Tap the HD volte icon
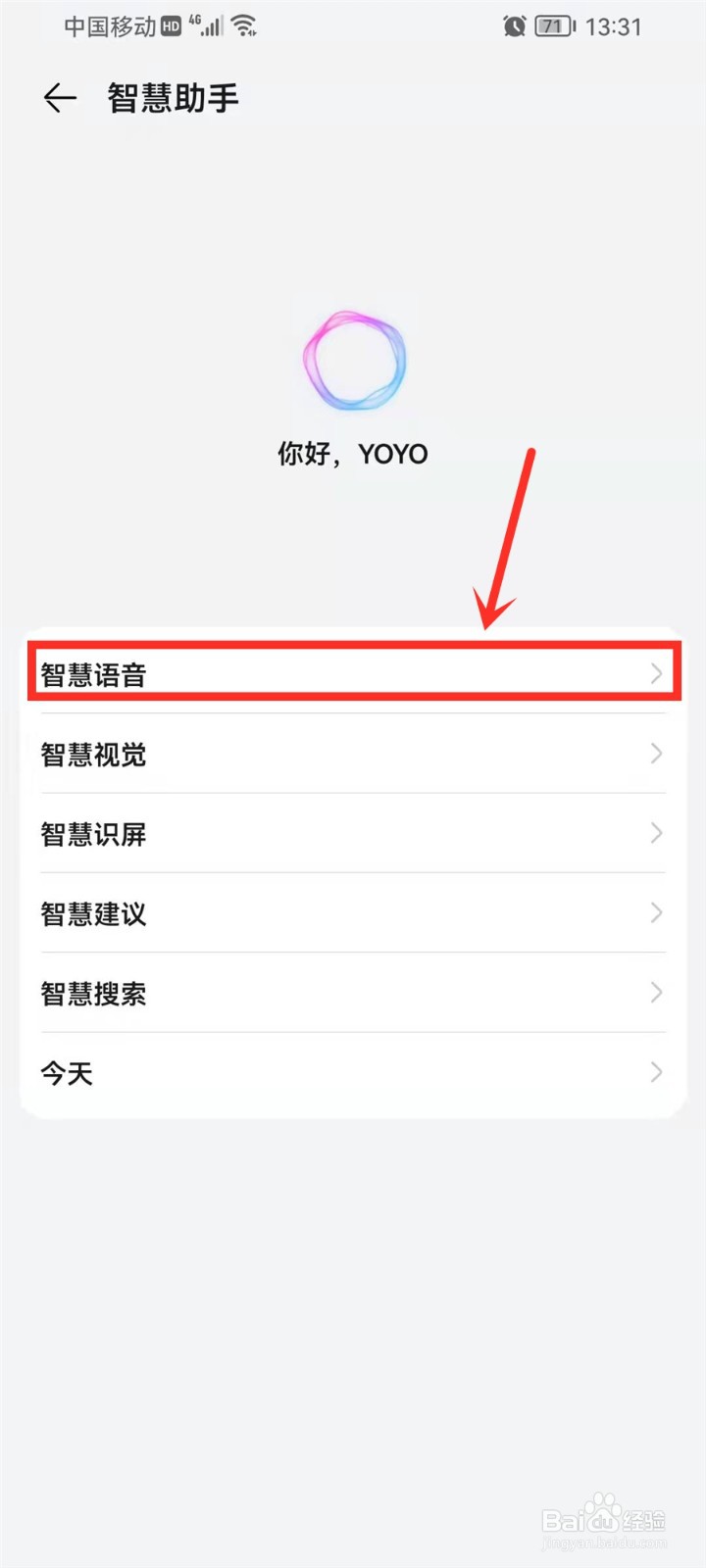This screenshot has width=706, height=1568. click(x=169, y=25)
